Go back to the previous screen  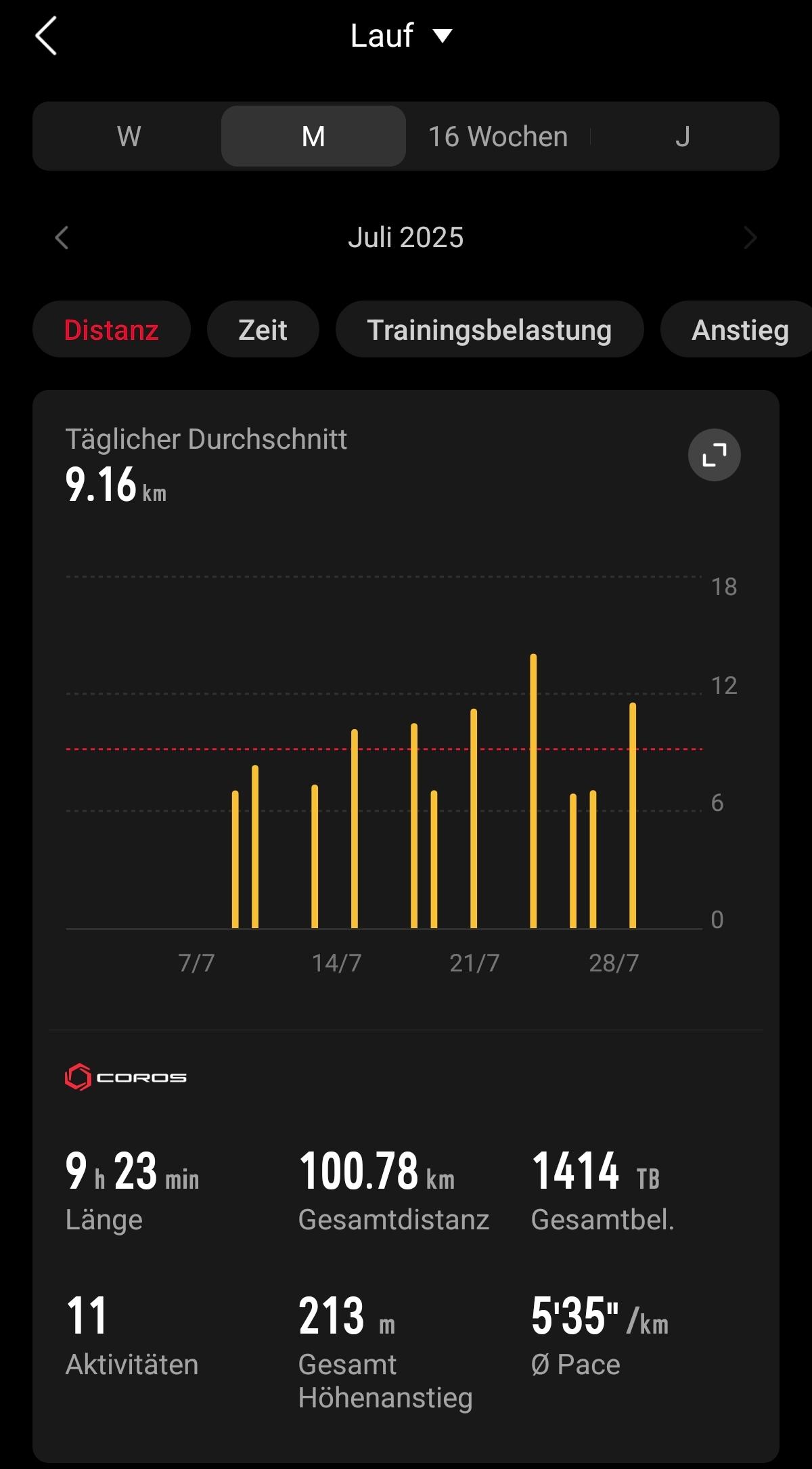point(46,36)
